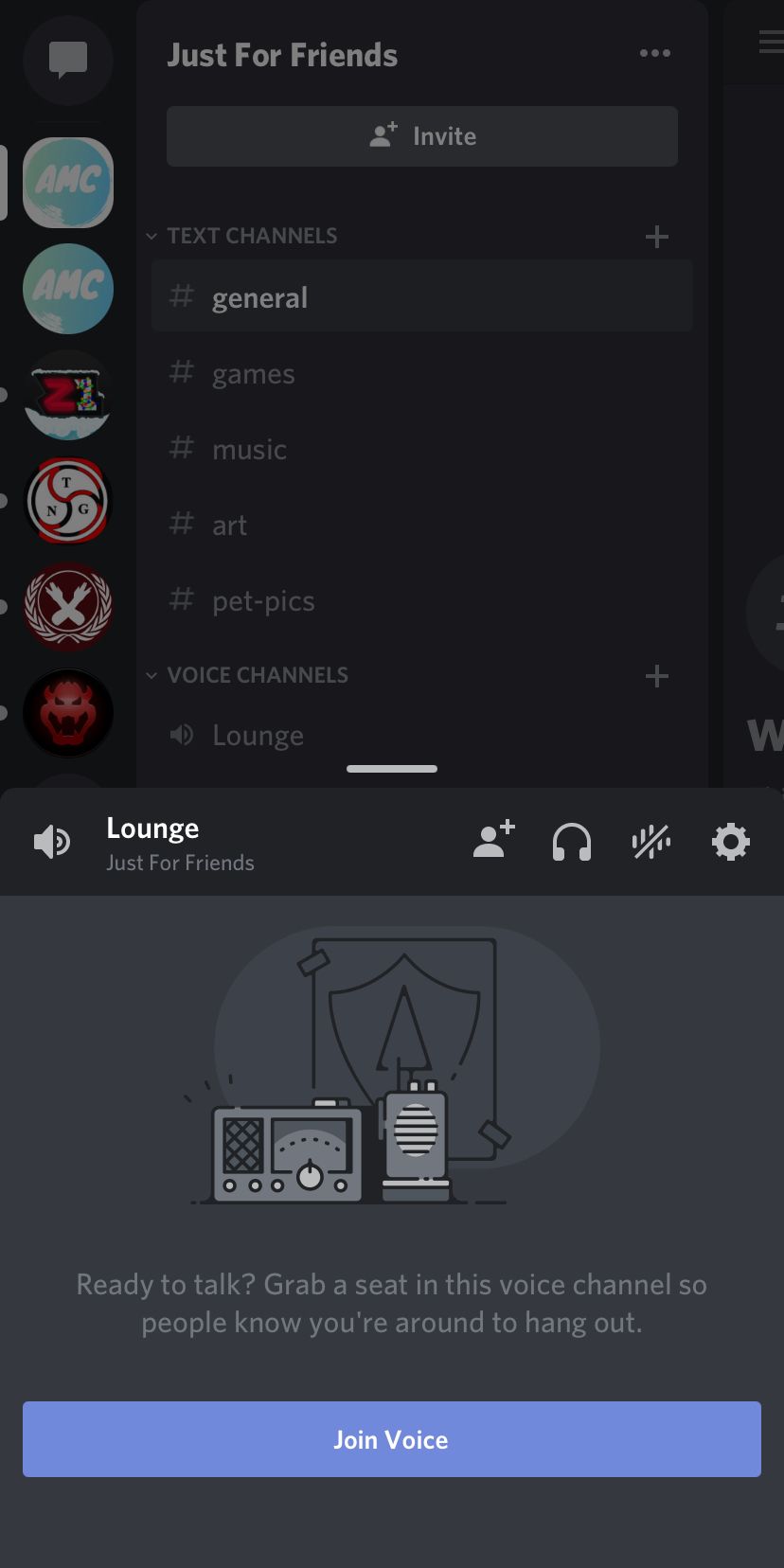The height and width of the screenshot is (1568, 784).
Task: Open the general text channel
Action: pyautogui.click(x=422, y=297)
